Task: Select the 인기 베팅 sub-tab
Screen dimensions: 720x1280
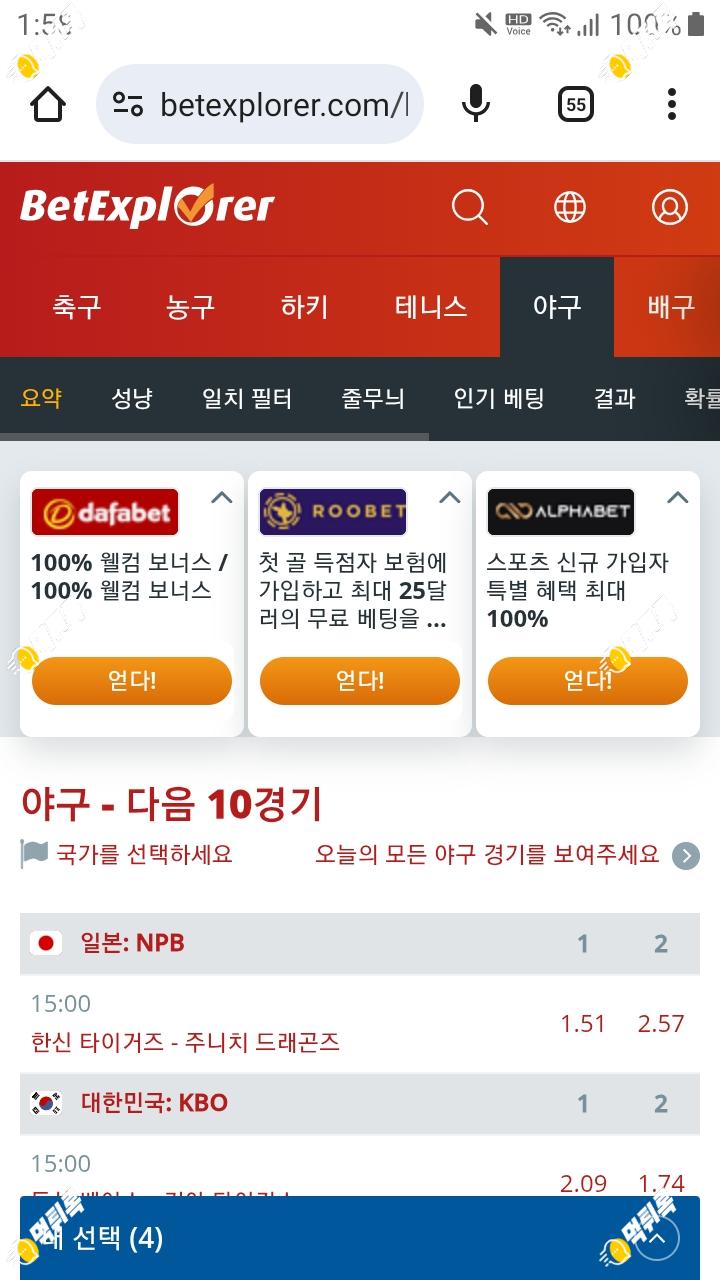Action: pyautogui.click(x=499, y=398)
